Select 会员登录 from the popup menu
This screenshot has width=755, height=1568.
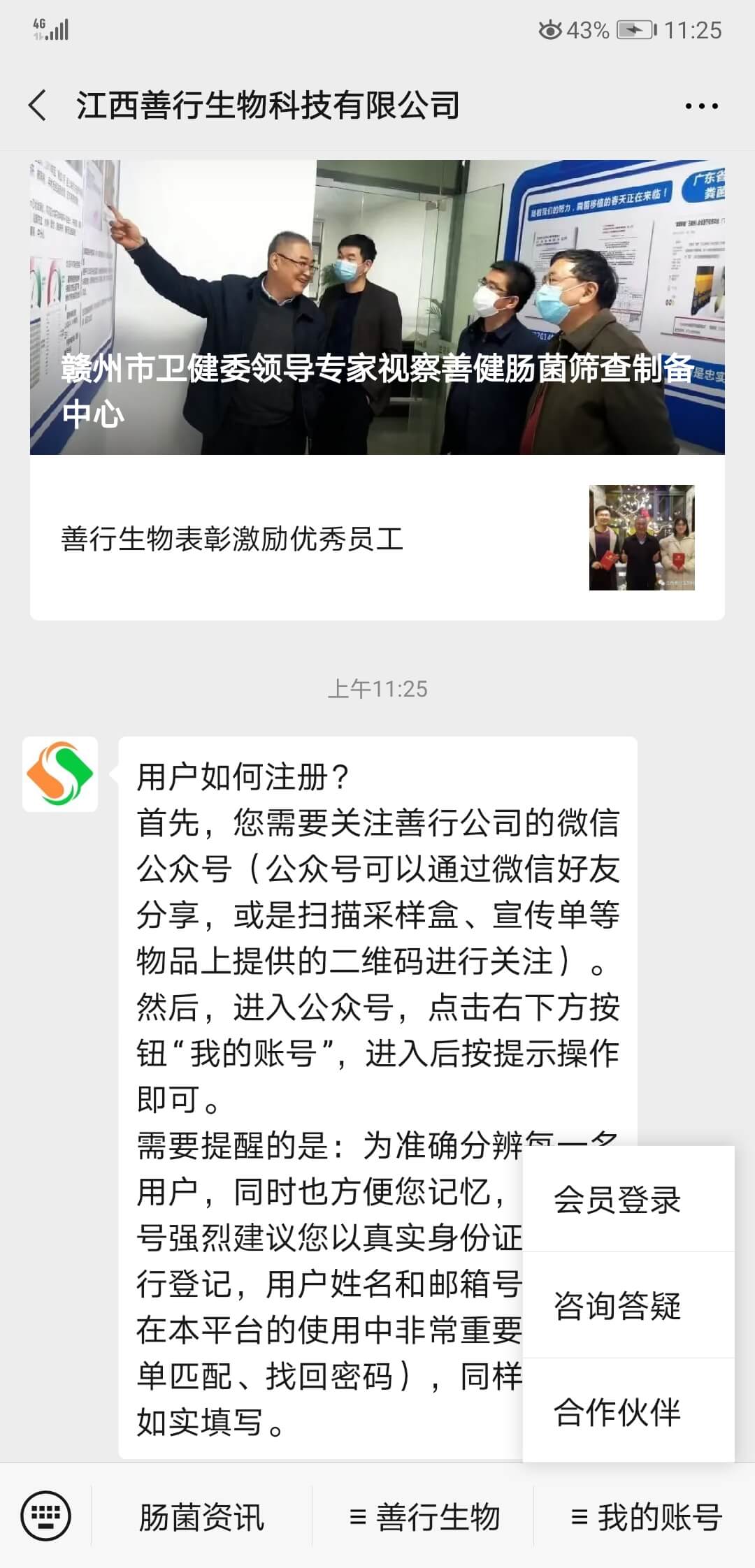coord(617,1199)
